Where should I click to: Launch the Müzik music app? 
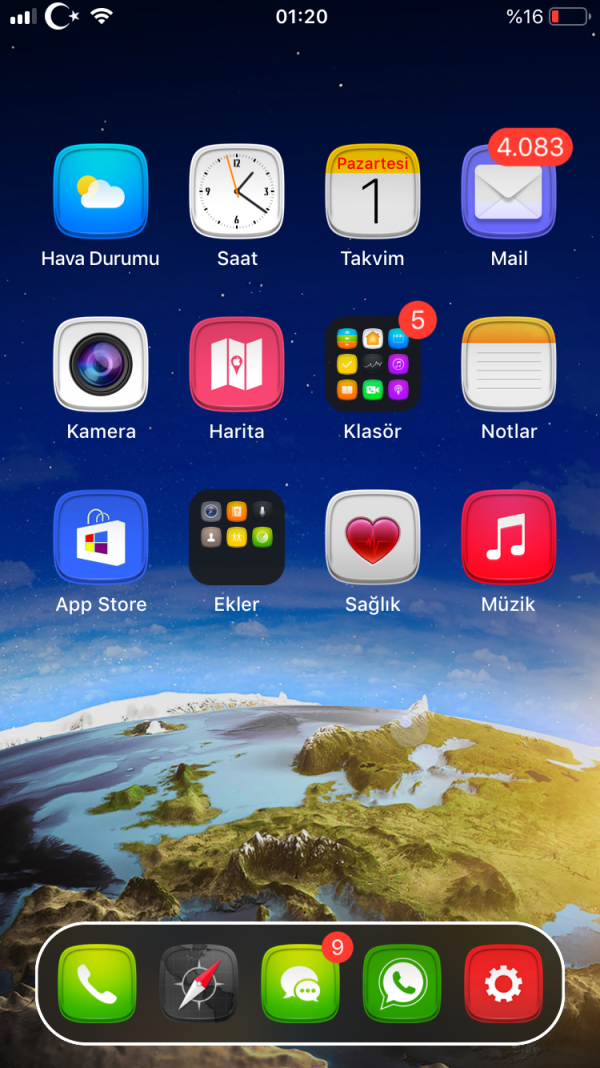[x=509, y=538]
